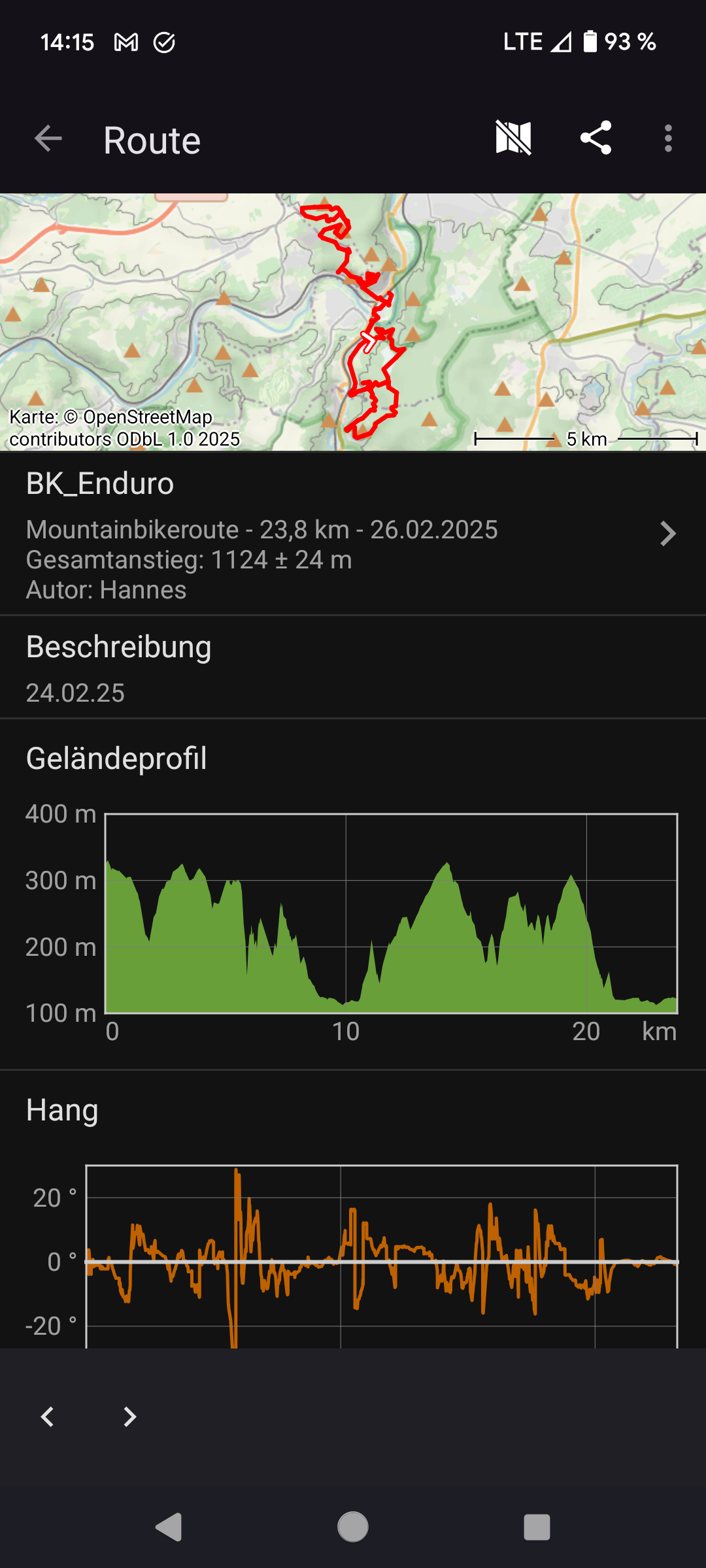Open recent apps overview
Image resolution: width=706 pixels, height=1568 pixels.
(537, 1527)
